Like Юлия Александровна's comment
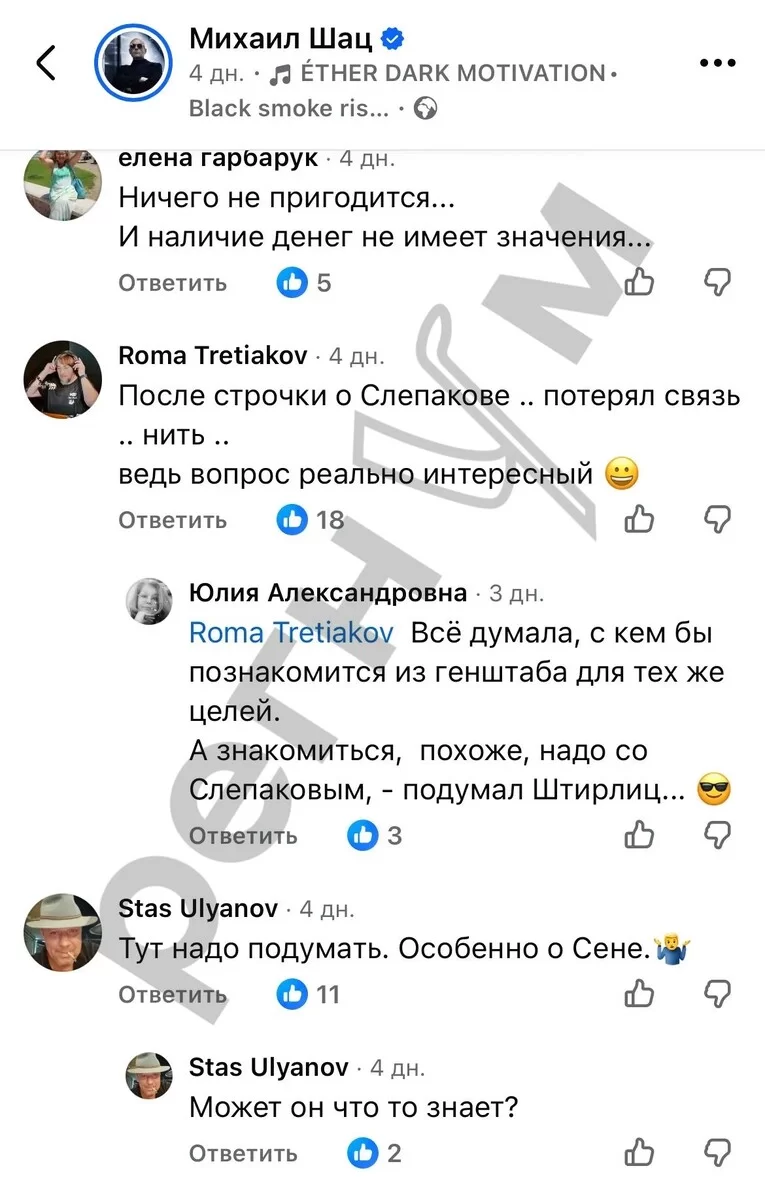765x1200 pixels. (x=639, y=834)
